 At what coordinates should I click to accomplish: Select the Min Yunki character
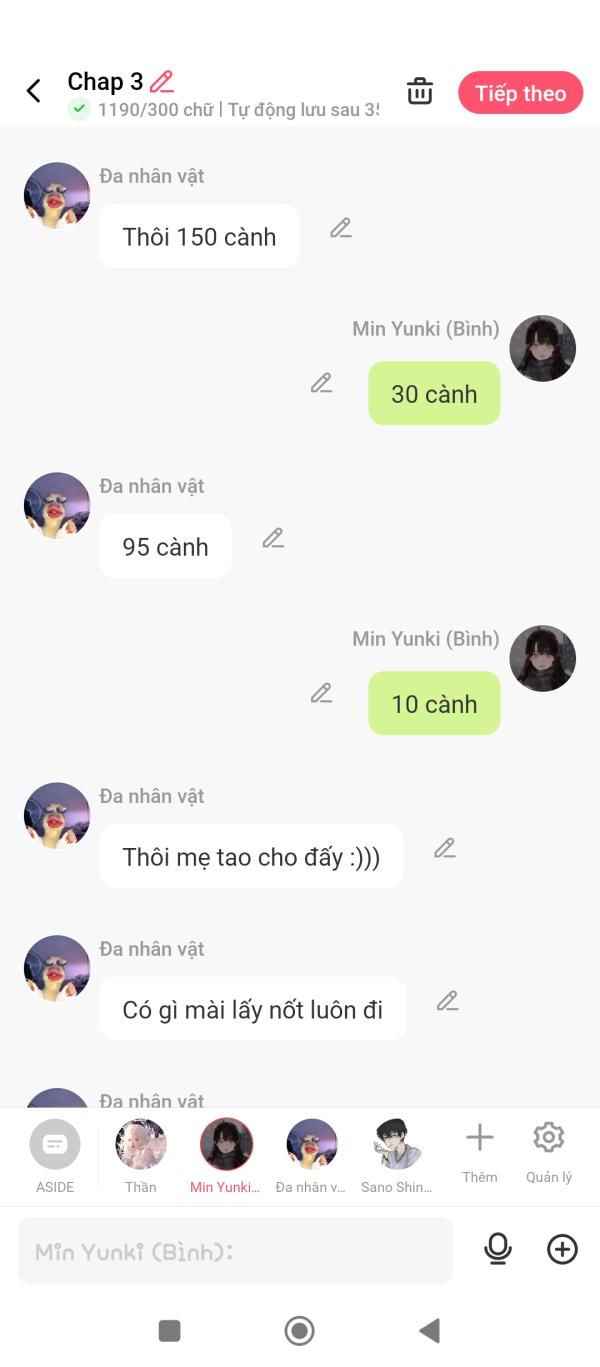click(226, 1156)
